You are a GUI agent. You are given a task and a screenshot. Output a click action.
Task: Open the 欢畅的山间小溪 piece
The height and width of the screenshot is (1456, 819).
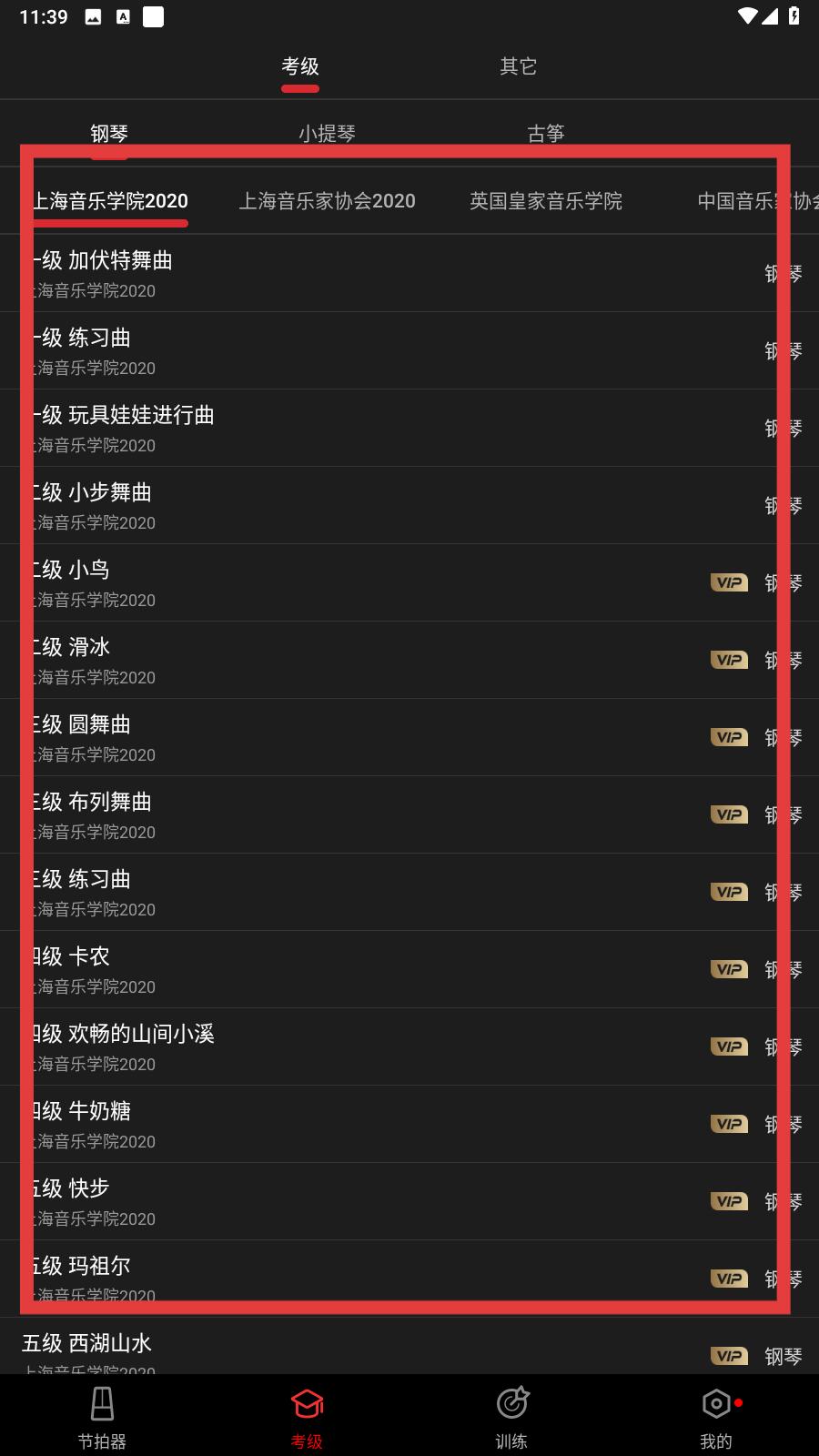click(x=409, y=1046)
